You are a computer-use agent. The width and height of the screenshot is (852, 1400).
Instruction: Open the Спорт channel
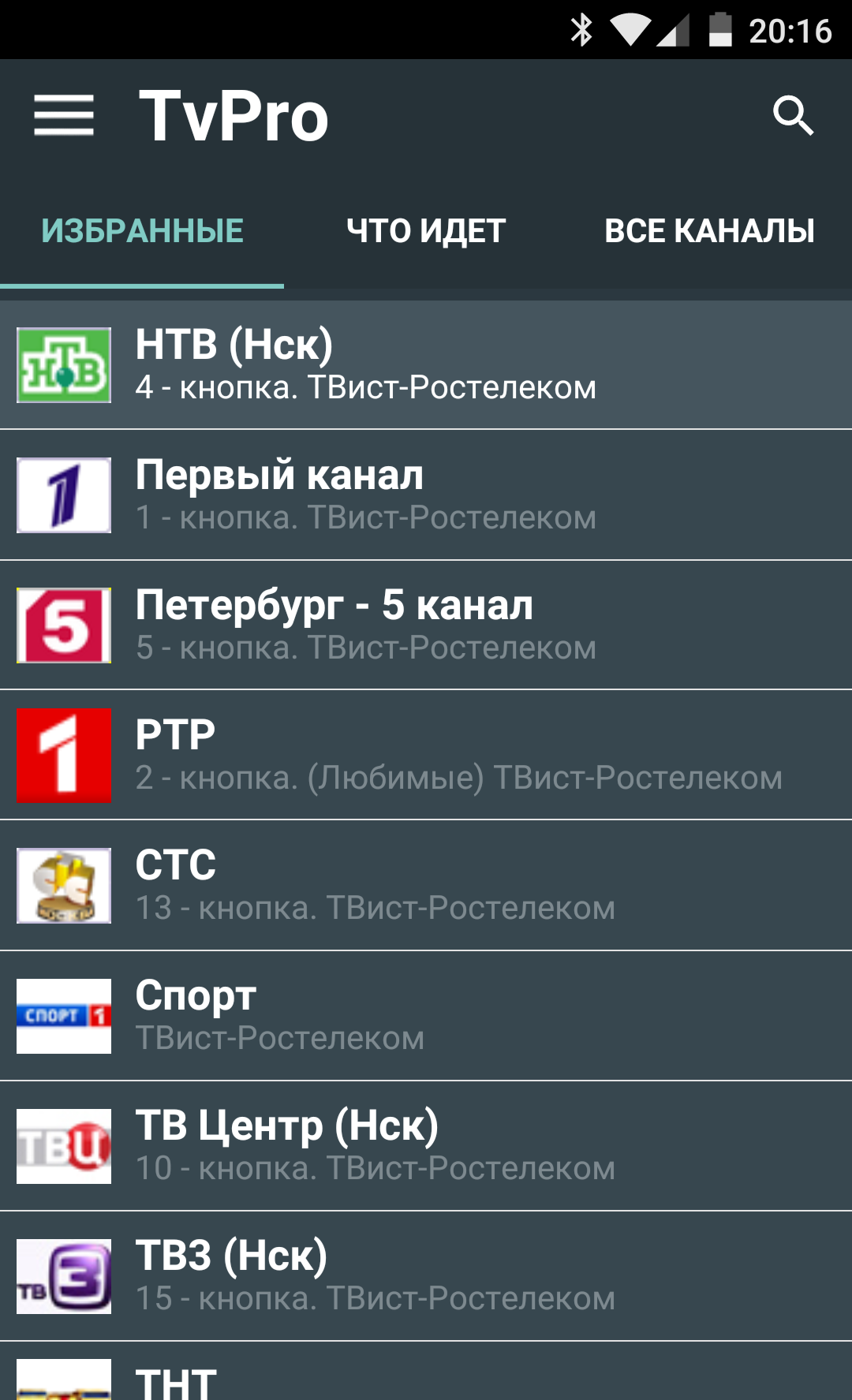tap(426, 1016)
